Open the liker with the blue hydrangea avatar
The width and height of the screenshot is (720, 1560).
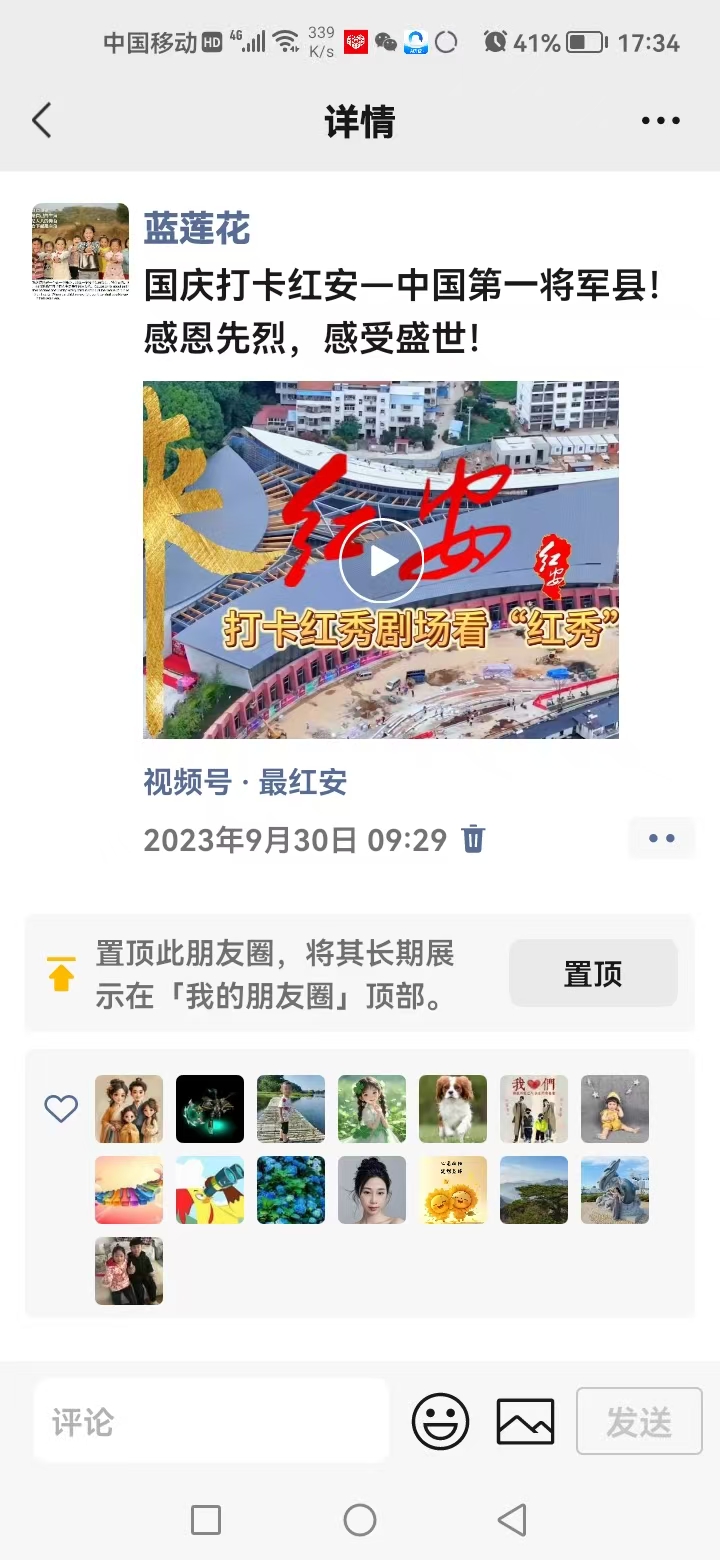coord(291,1190)
